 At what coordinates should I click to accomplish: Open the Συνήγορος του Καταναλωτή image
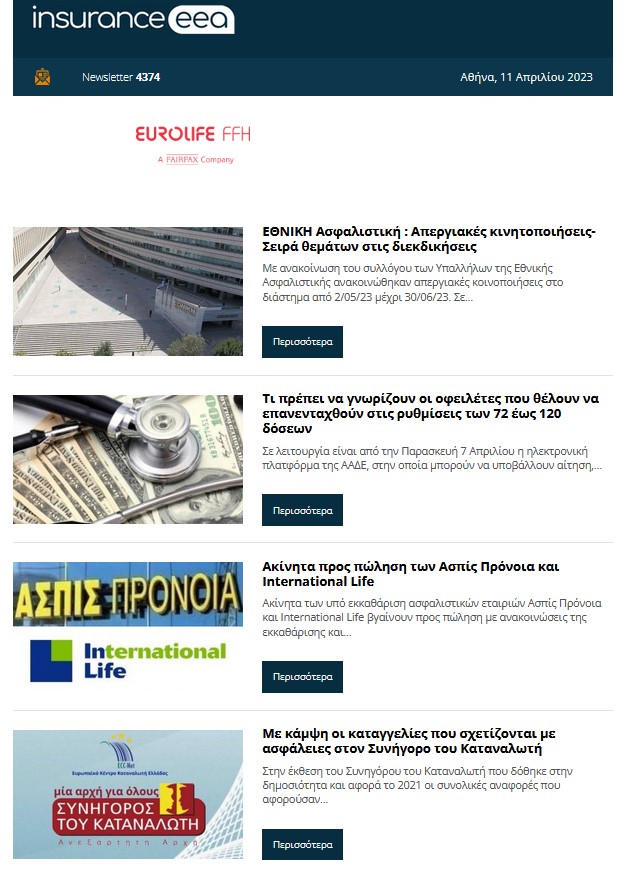pos(128,794)
